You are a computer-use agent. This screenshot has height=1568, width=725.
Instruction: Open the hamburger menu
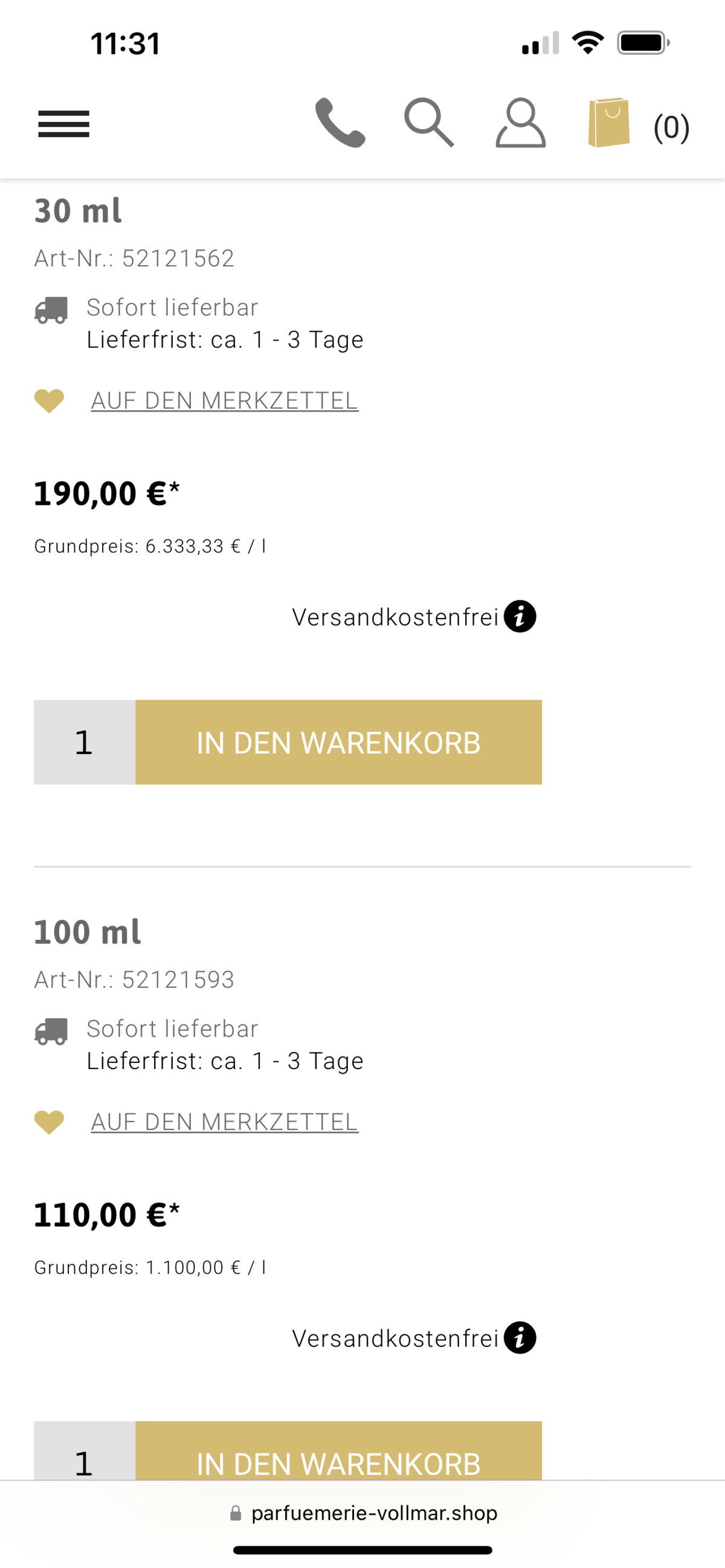point(64,124)
